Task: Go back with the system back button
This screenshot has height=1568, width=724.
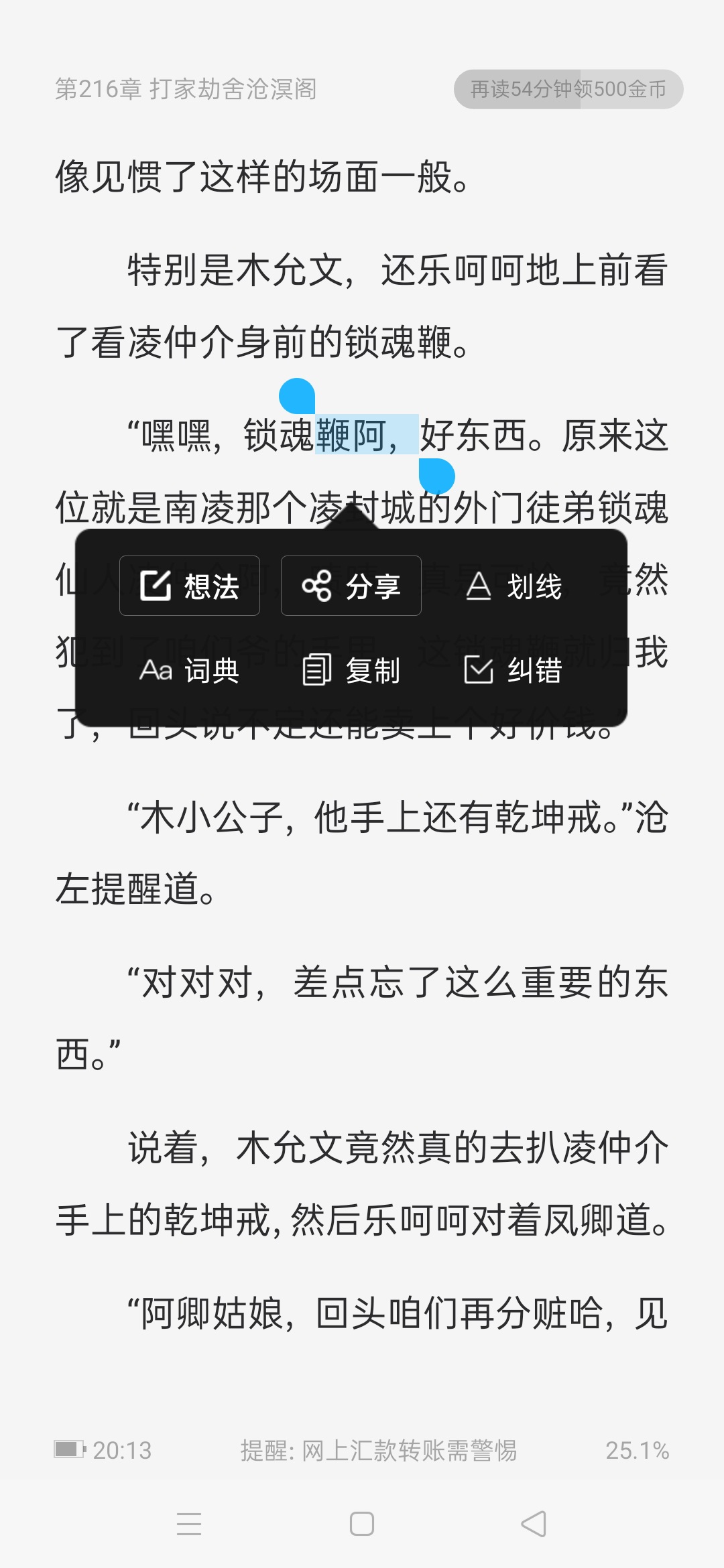Action: tap(534, 1523)
